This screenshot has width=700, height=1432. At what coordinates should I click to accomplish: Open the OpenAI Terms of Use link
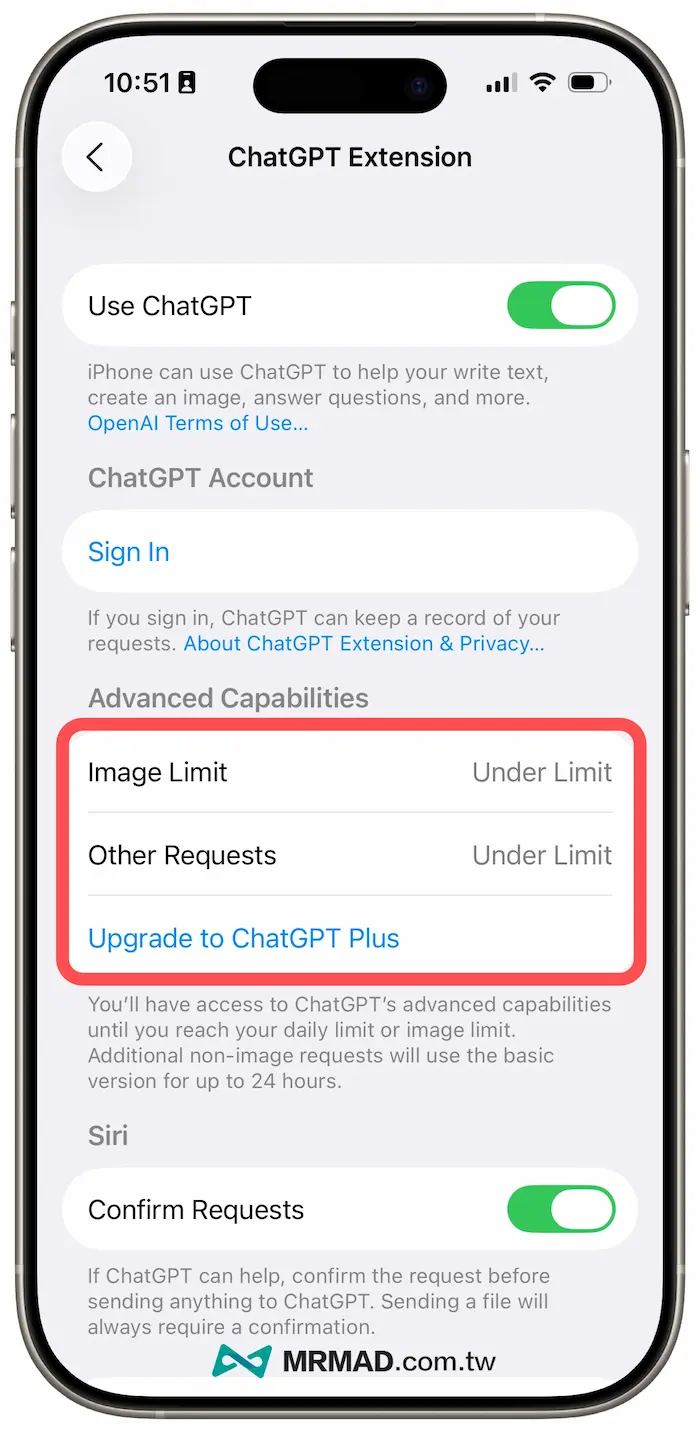pos(197,423)
